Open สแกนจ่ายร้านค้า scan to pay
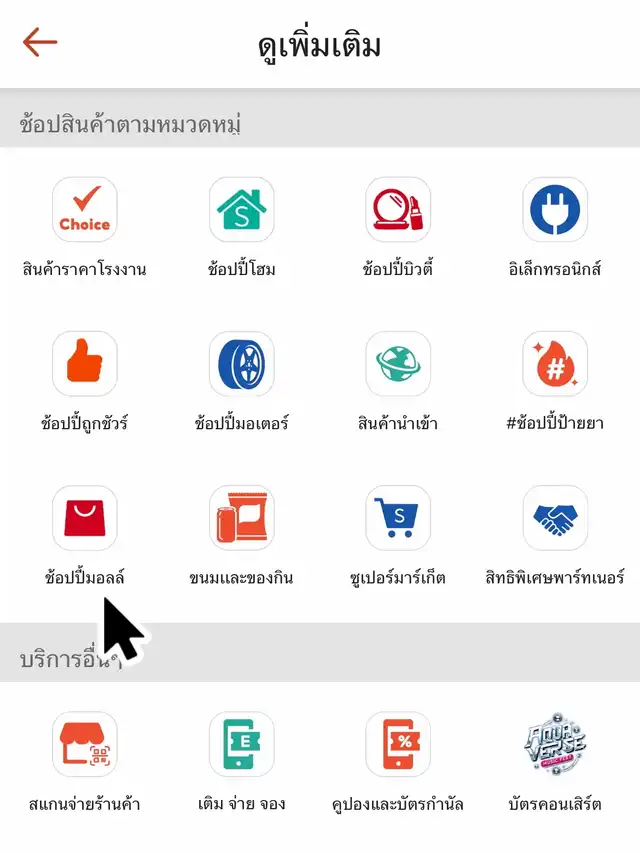Image resolution: width=640 pixels, height=853 pixels. (85, 745)
